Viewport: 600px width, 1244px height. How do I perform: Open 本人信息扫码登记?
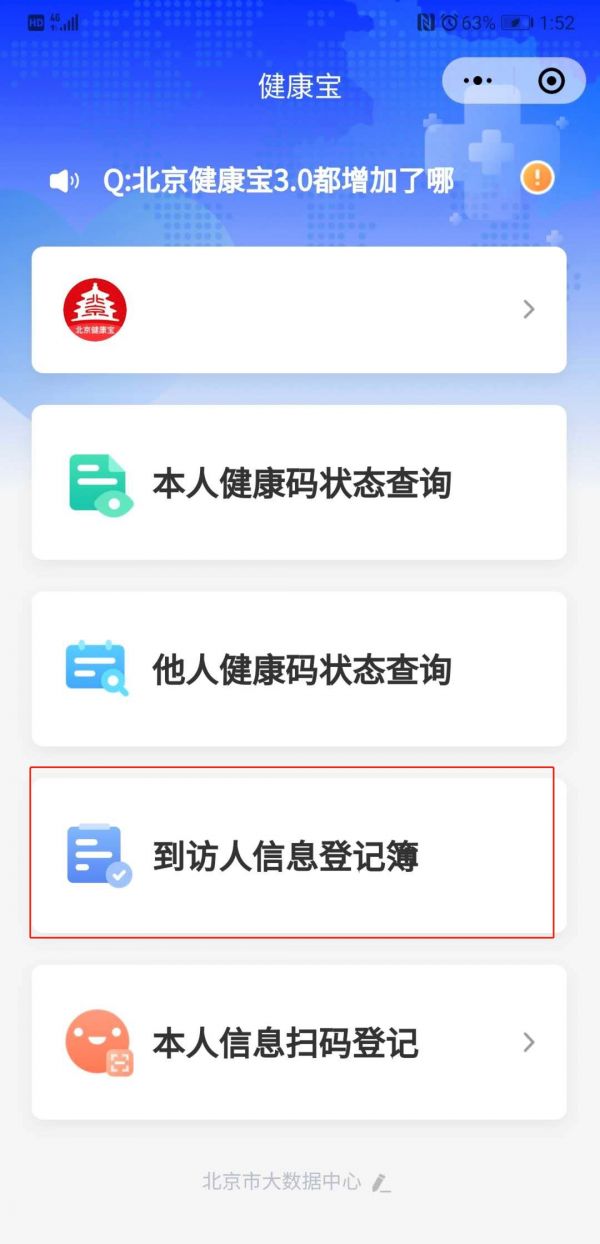(299, 1042)
